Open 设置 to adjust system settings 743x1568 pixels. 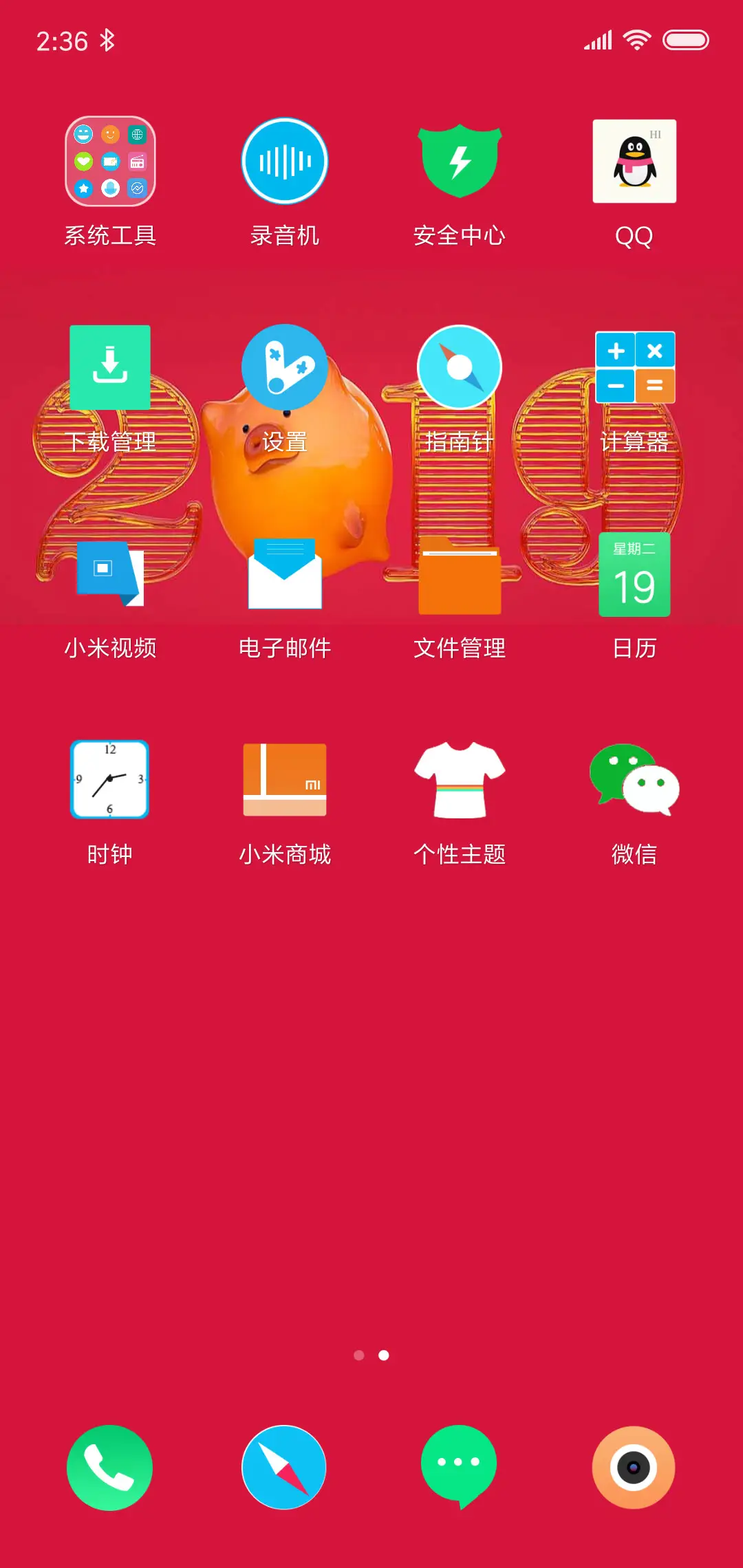[284, 367]
